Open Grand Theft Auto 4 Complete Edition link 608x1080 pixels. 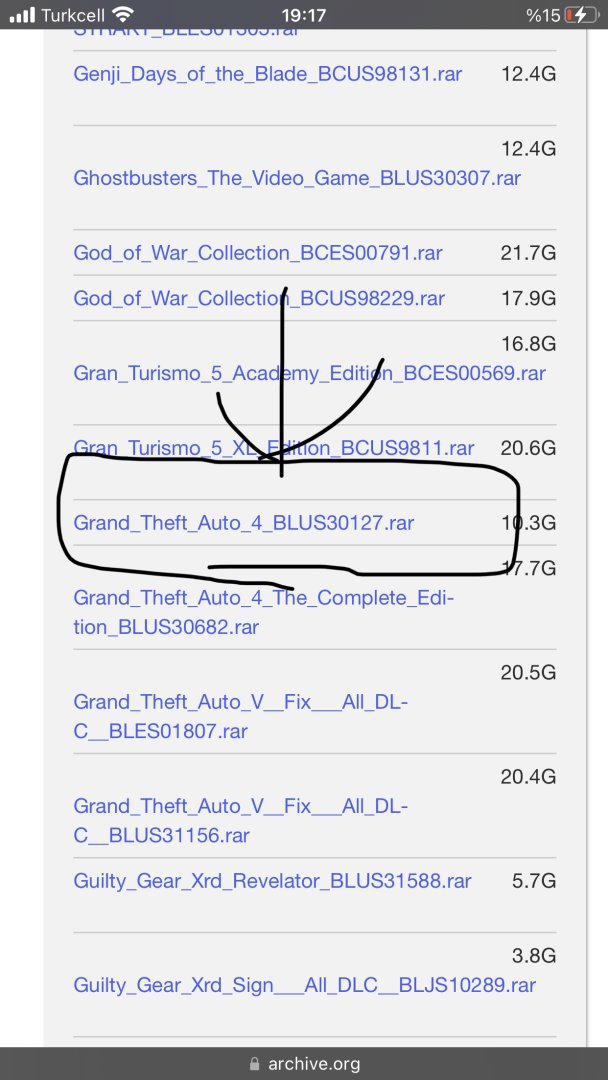tap(262, 613)
